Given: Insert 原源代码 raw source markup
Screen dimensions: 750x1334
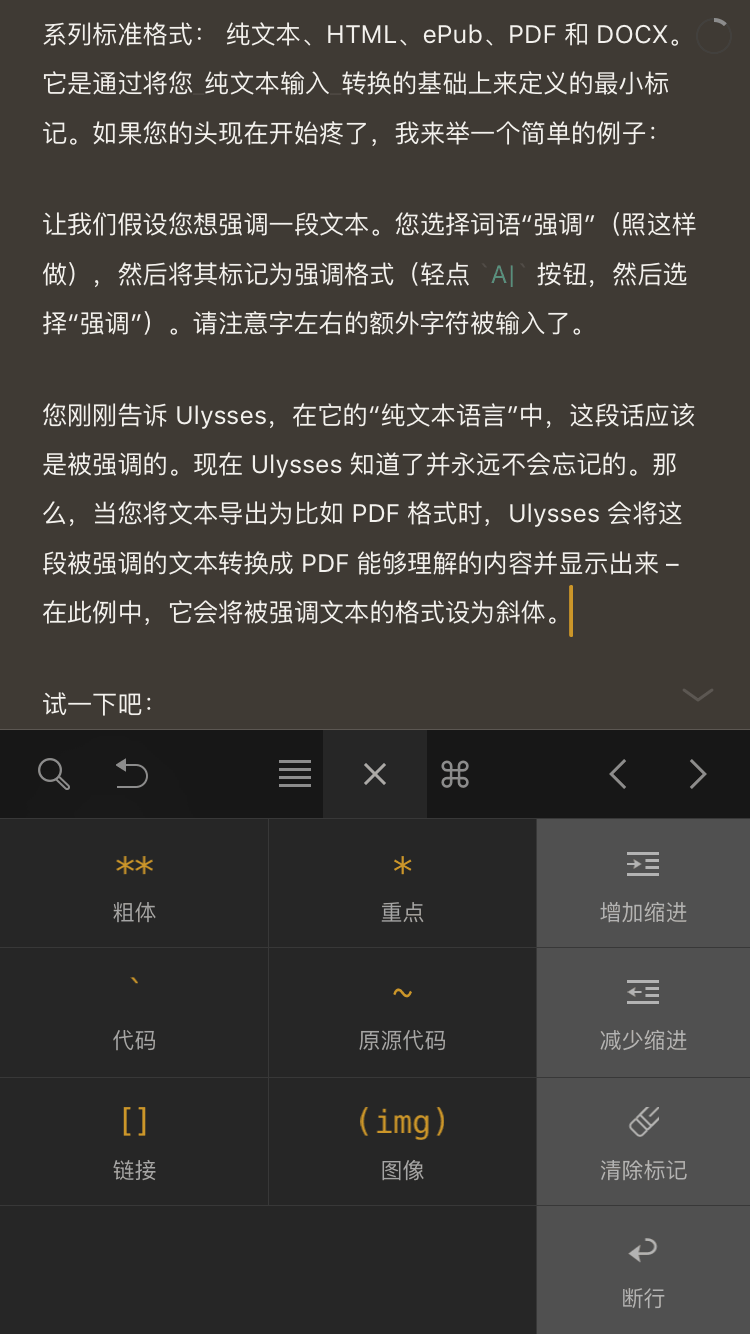Looking at the screenshot, I should [x=402, y=1013].
